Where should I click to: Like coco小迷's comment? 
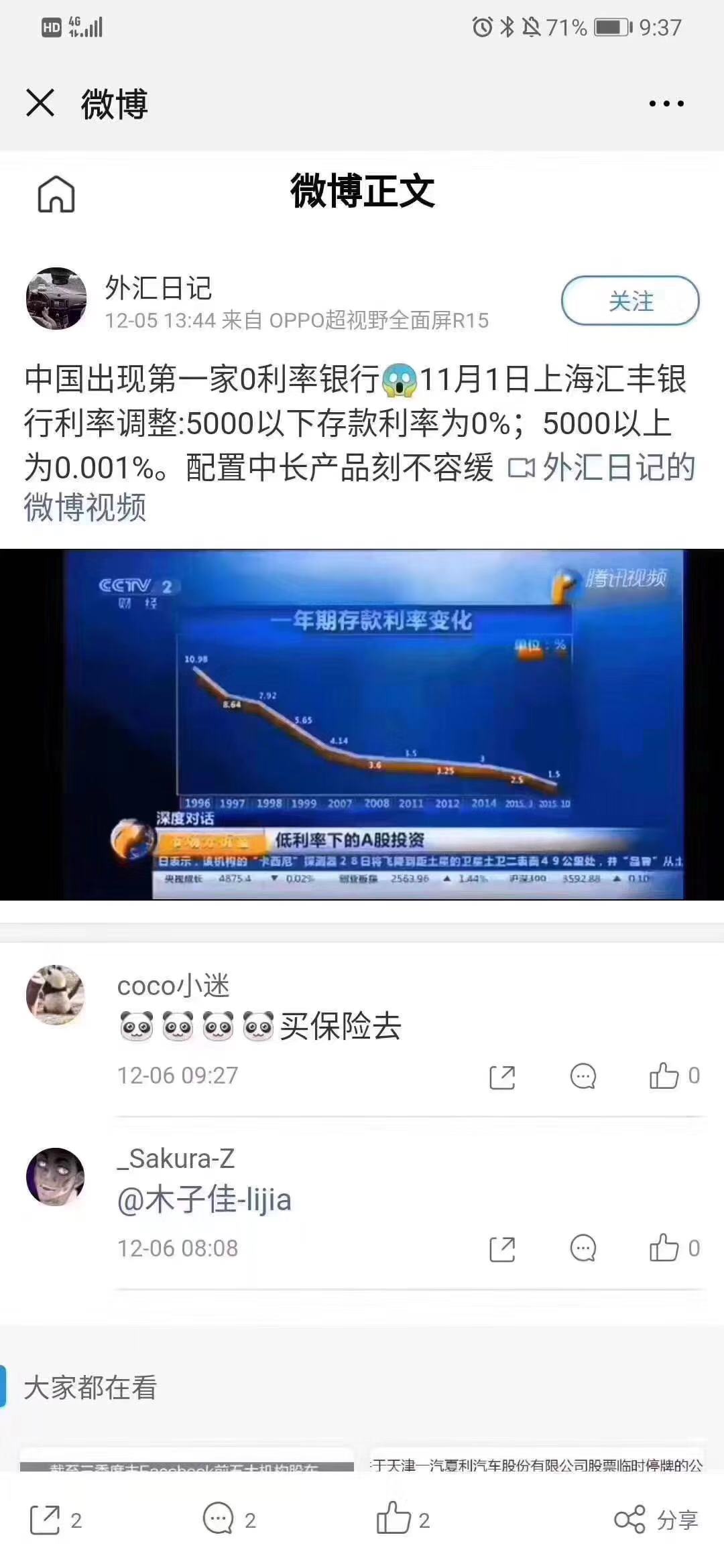(664, 1077)
